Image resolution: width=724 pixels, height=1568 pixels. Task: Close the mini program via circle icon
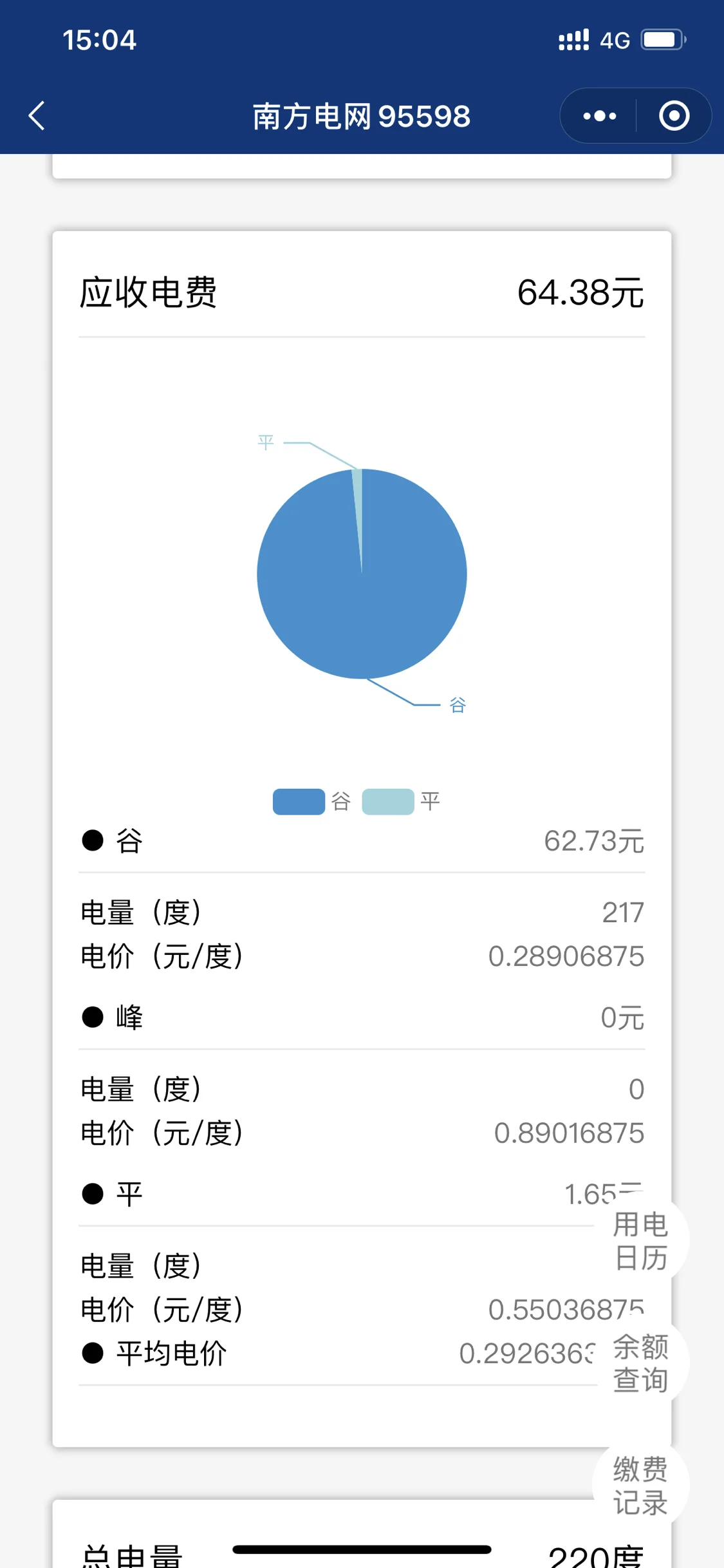click(x=674, y=116)
